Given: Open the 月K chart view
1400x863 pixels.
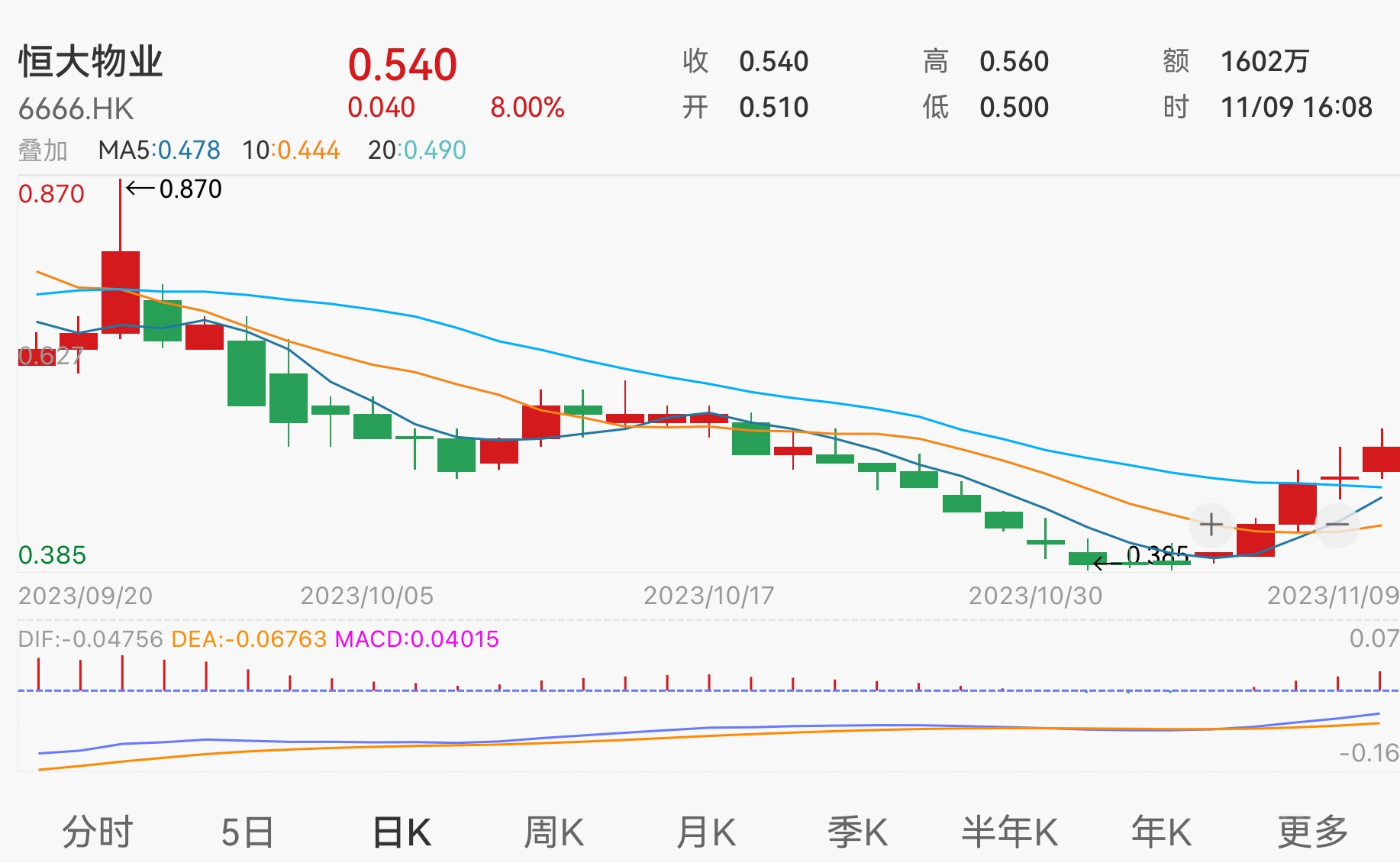Looking at the screenshot, I should coord(706,832).
